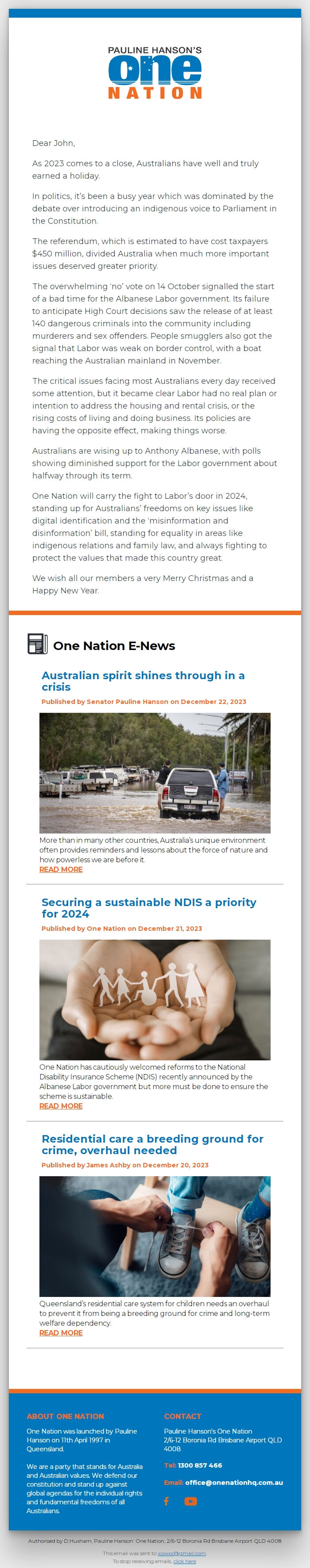Tap READ MORE under the flood article
Viewport: 310px width, 1568px height.
[61, 869]
